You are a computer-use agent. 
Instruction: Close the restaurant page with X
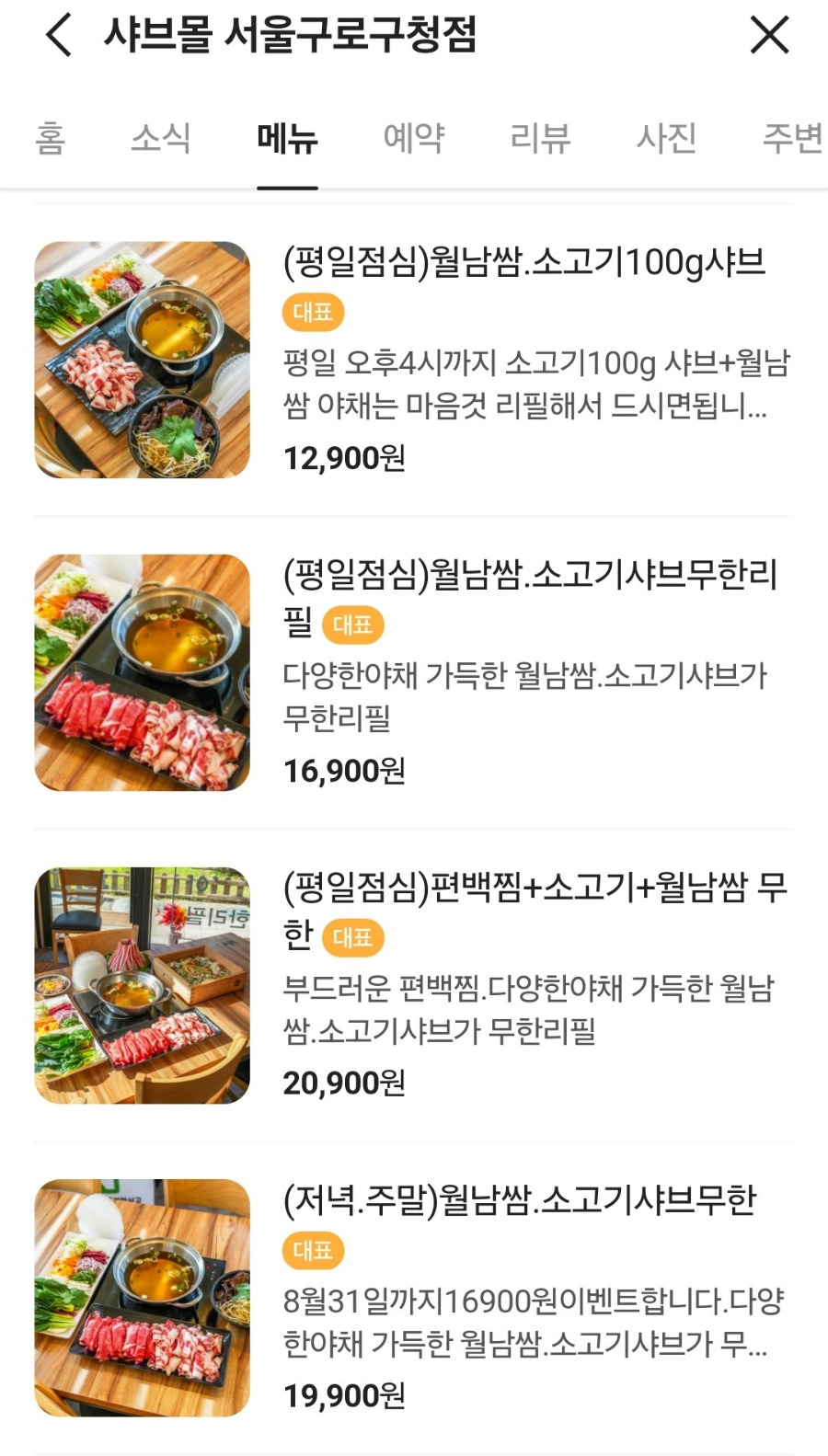tap(769, 35)
